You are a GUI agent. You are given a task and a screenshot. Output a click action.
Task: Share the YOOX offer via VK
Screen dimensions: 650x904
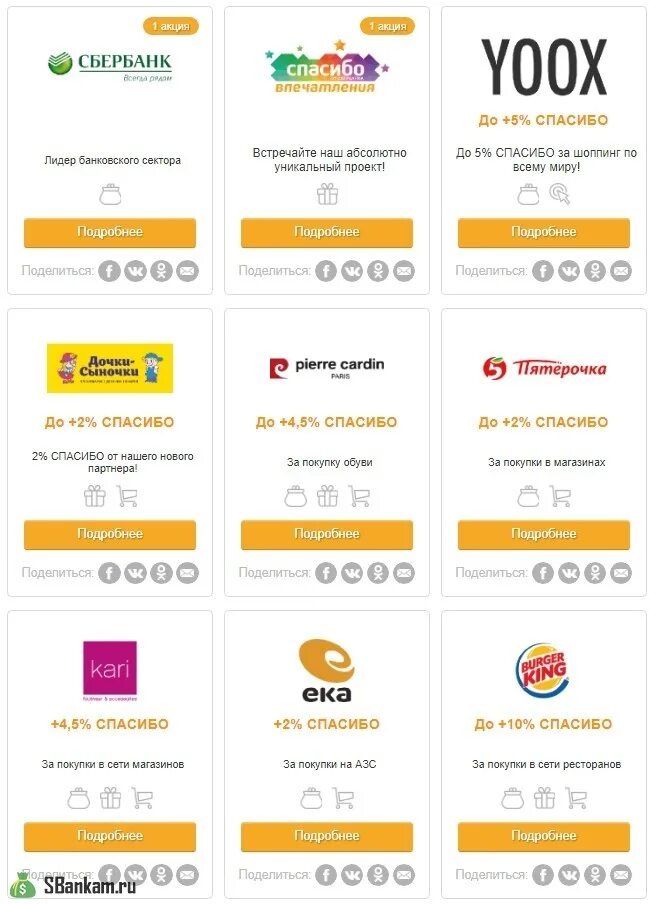pos(569,271)
